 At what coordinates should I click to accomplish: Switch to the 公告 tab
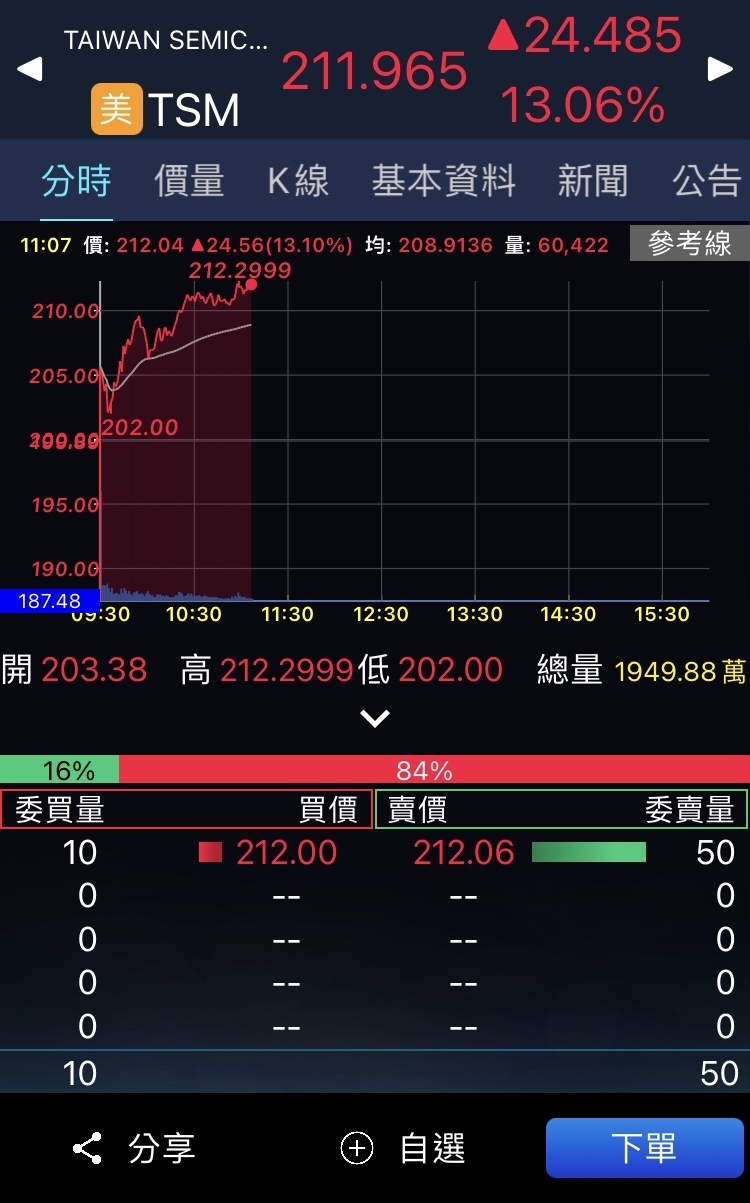[707, 181]
